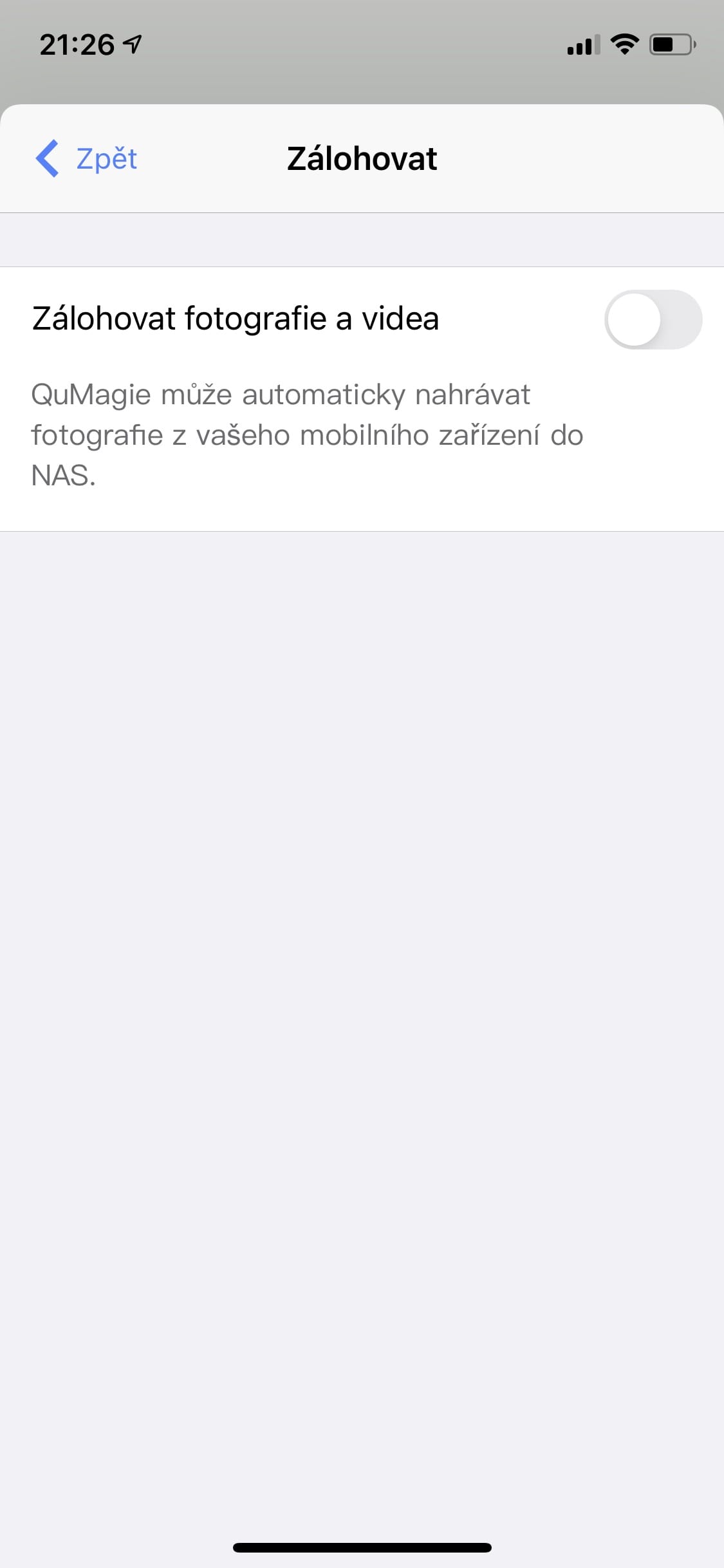Screen dimensions: 724x1568
Task: Enable the Zálohovat fotografie a videa switch
Action: (653, 319)
